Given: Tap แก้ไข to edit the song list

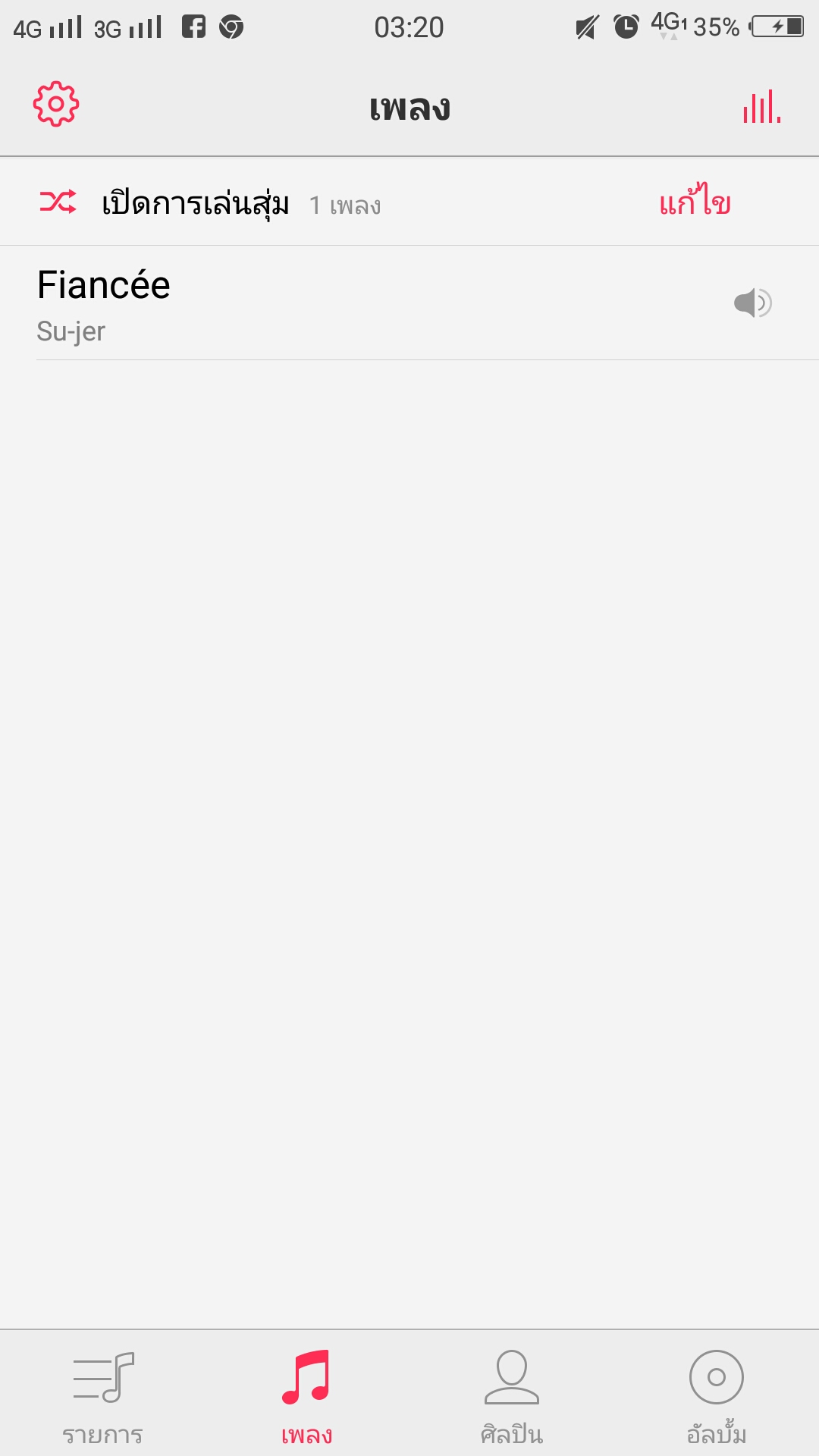Looking at the screenshot, I should tap(695, 202).
